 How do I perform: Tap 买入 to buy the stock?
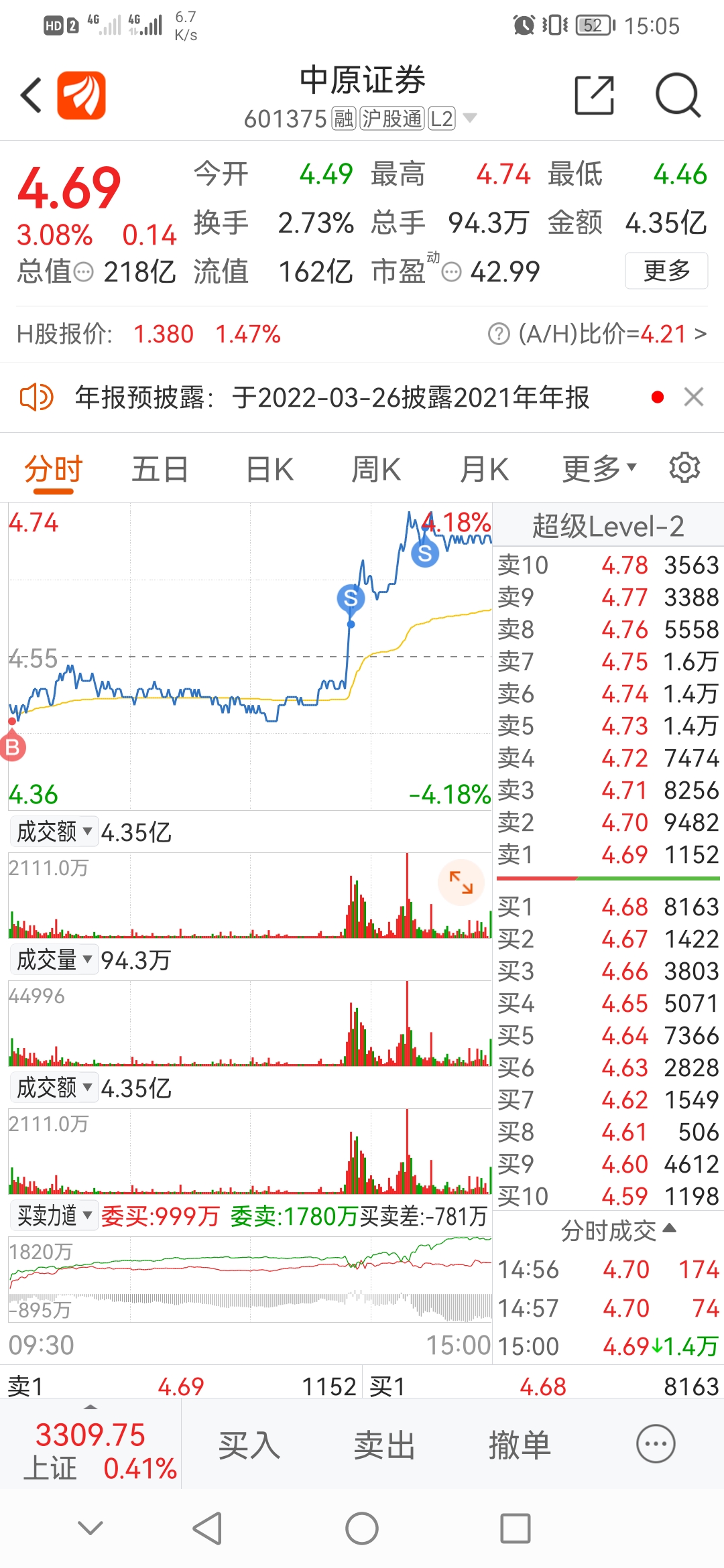249,1445
